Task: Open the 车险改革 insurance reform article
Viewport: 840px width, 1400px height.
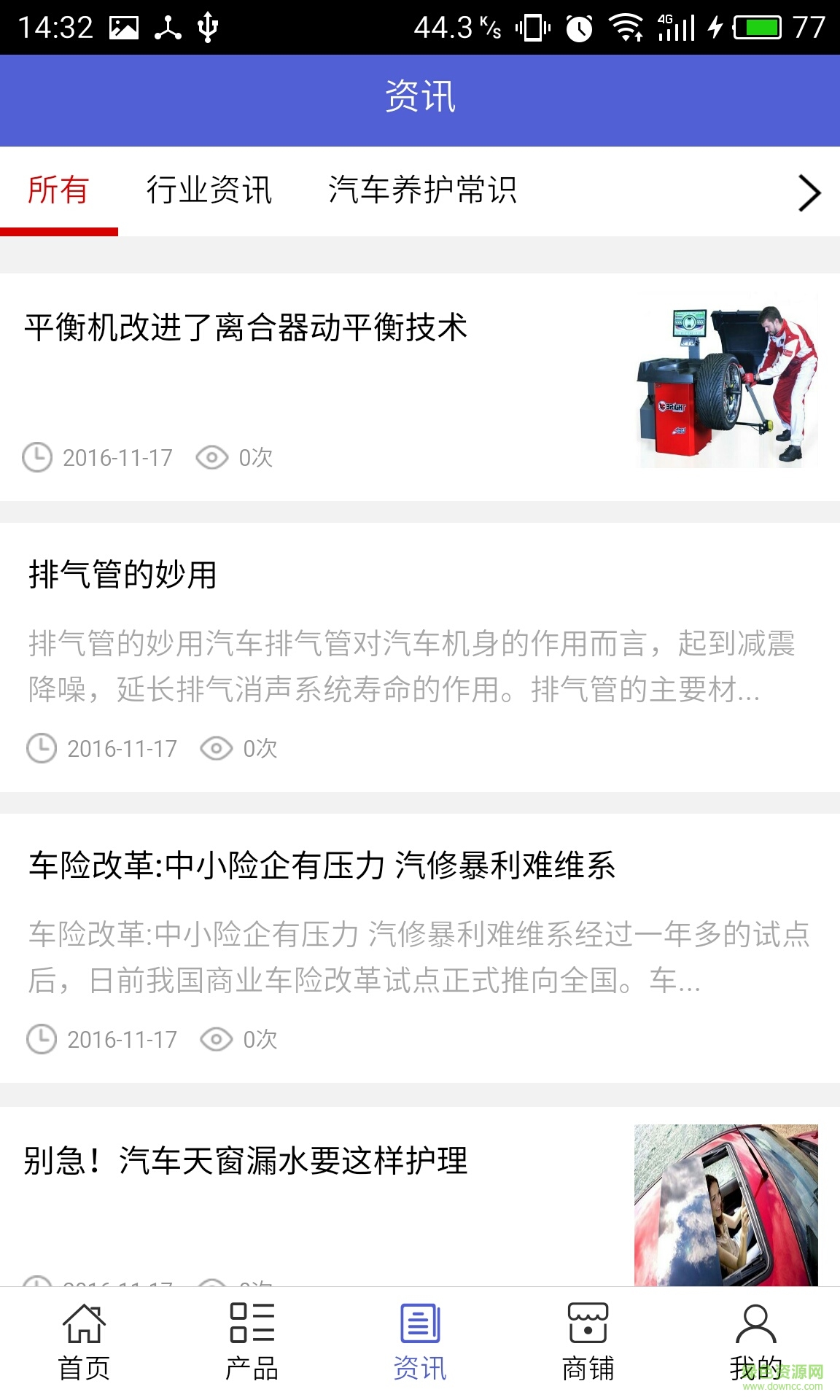Action: pos(321,868)
